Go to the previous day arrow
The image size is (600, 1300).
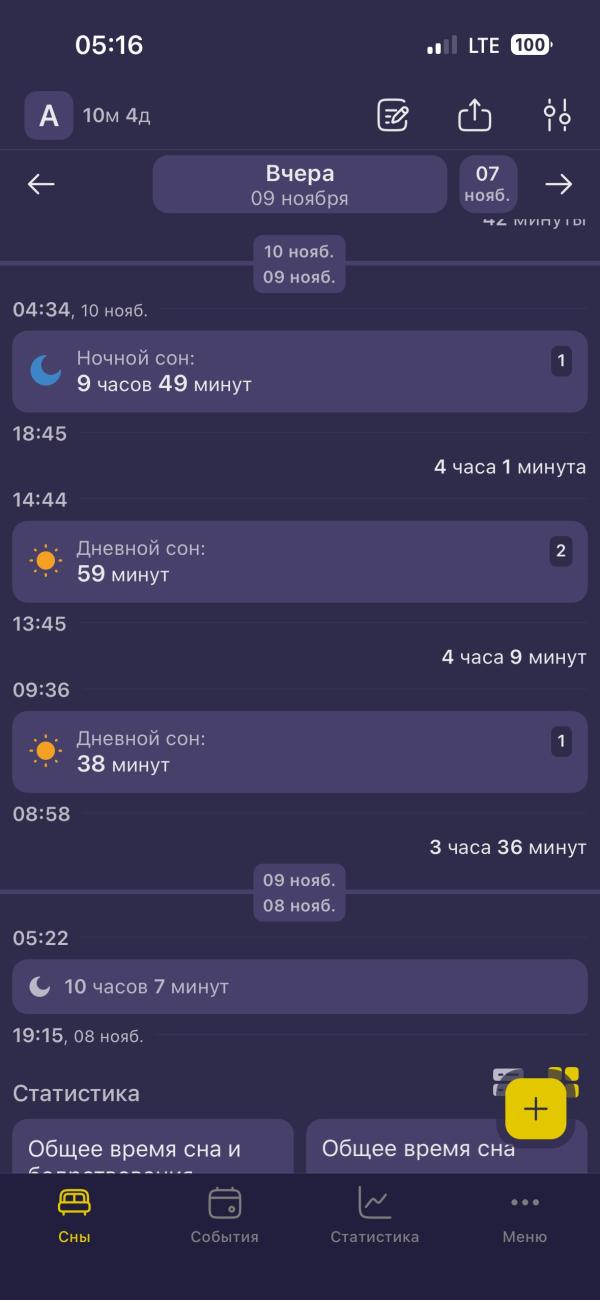41,184
